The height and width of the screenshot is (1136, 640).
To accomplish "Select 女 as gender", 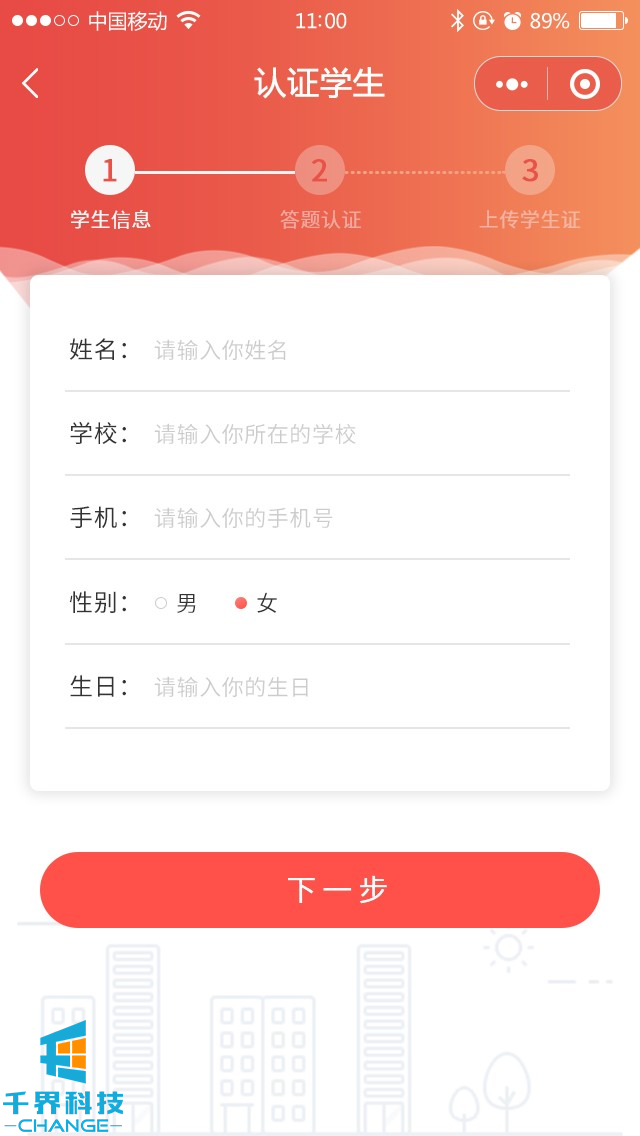I will 256,603.
